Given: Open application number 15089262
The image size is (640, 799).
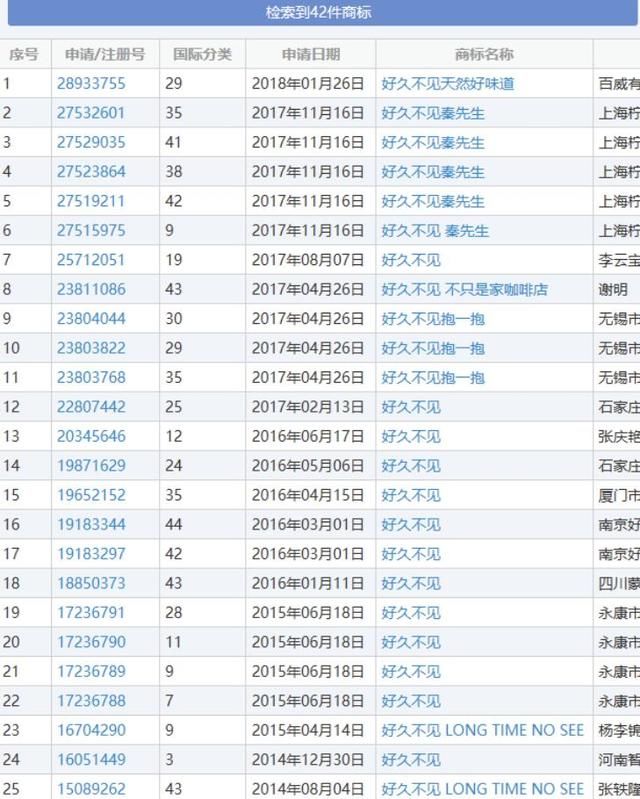Looking at the screenshot, I should click(91, 789).
